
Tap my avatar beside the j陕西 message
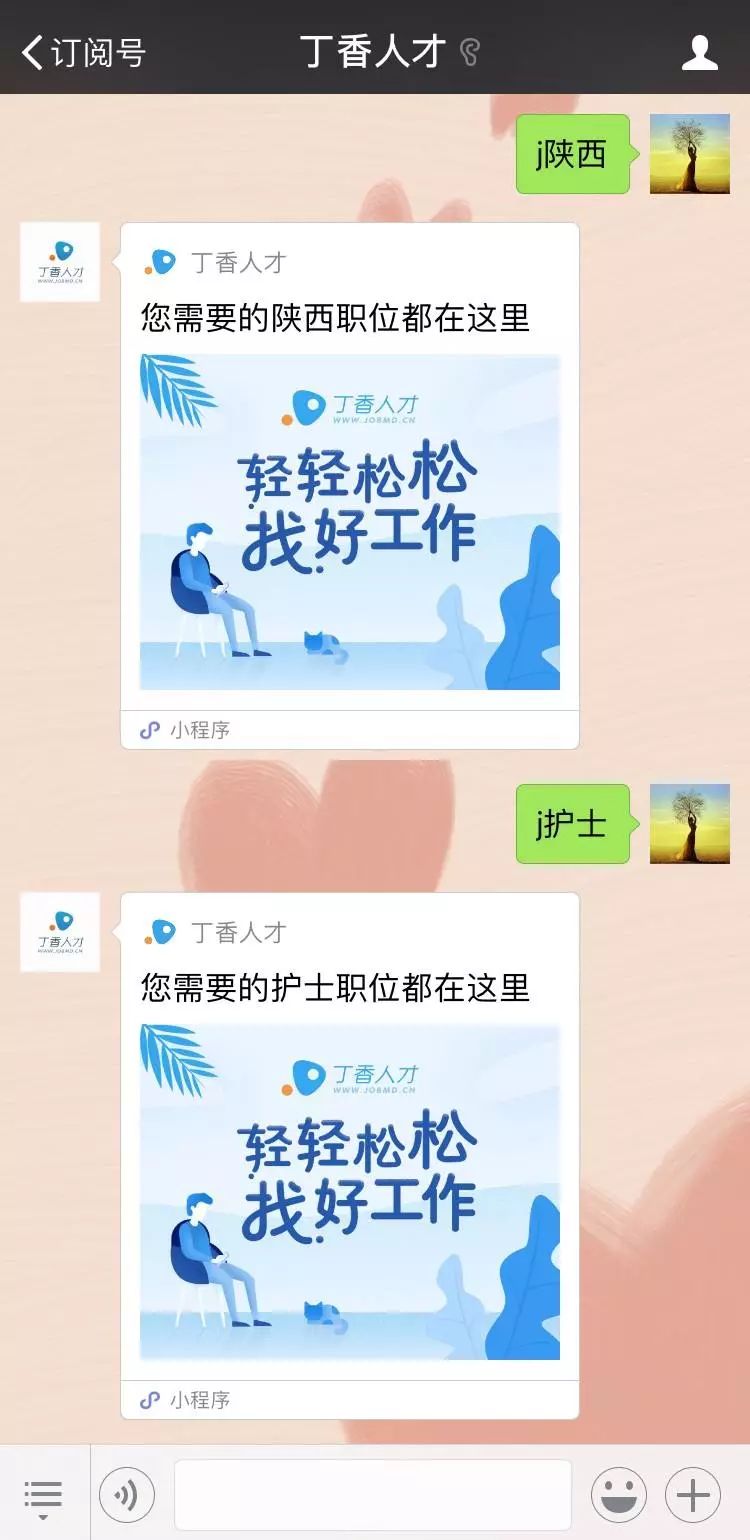tap(689, 154)
